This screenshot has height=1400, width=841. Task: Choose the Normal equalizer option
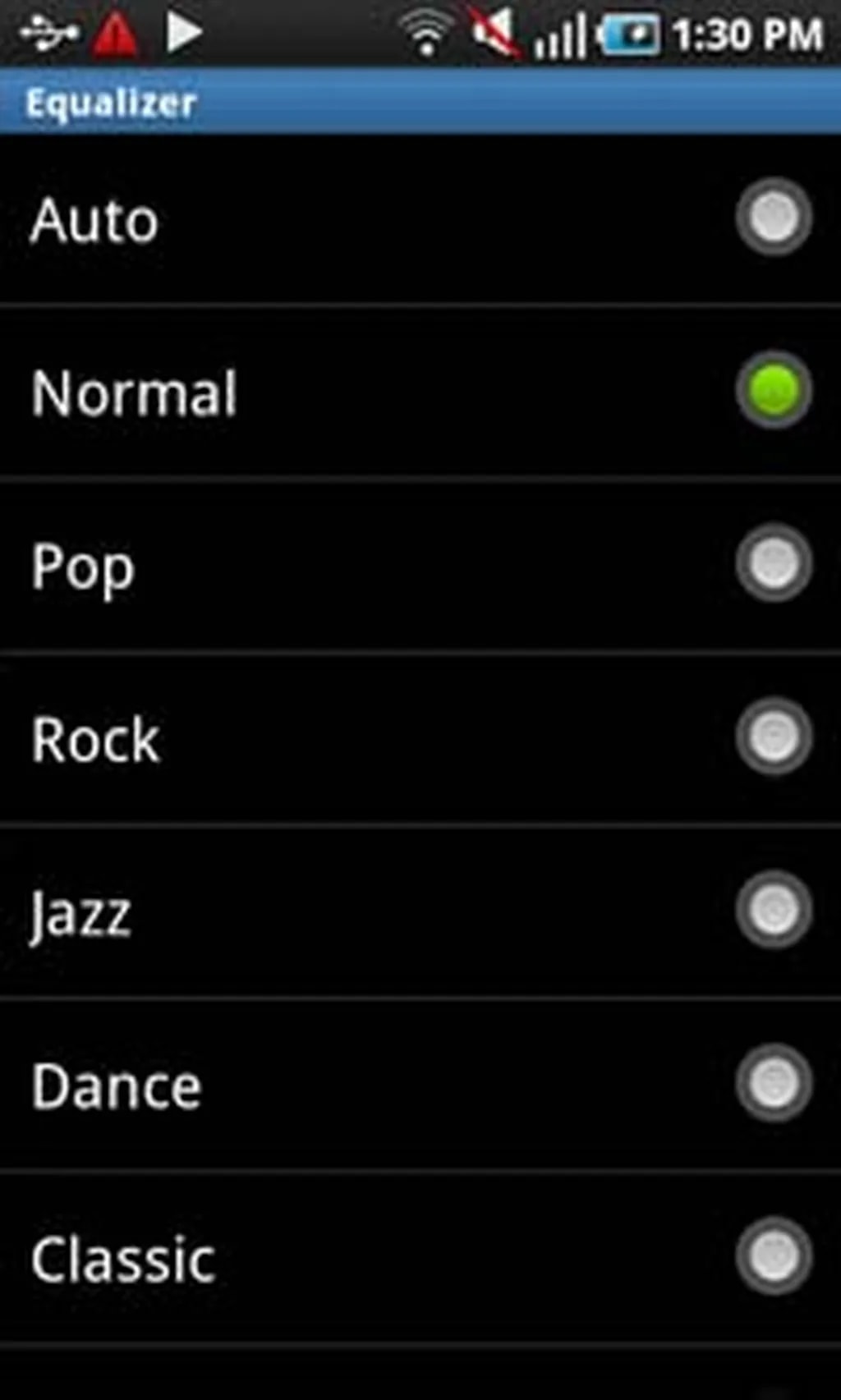773,391
